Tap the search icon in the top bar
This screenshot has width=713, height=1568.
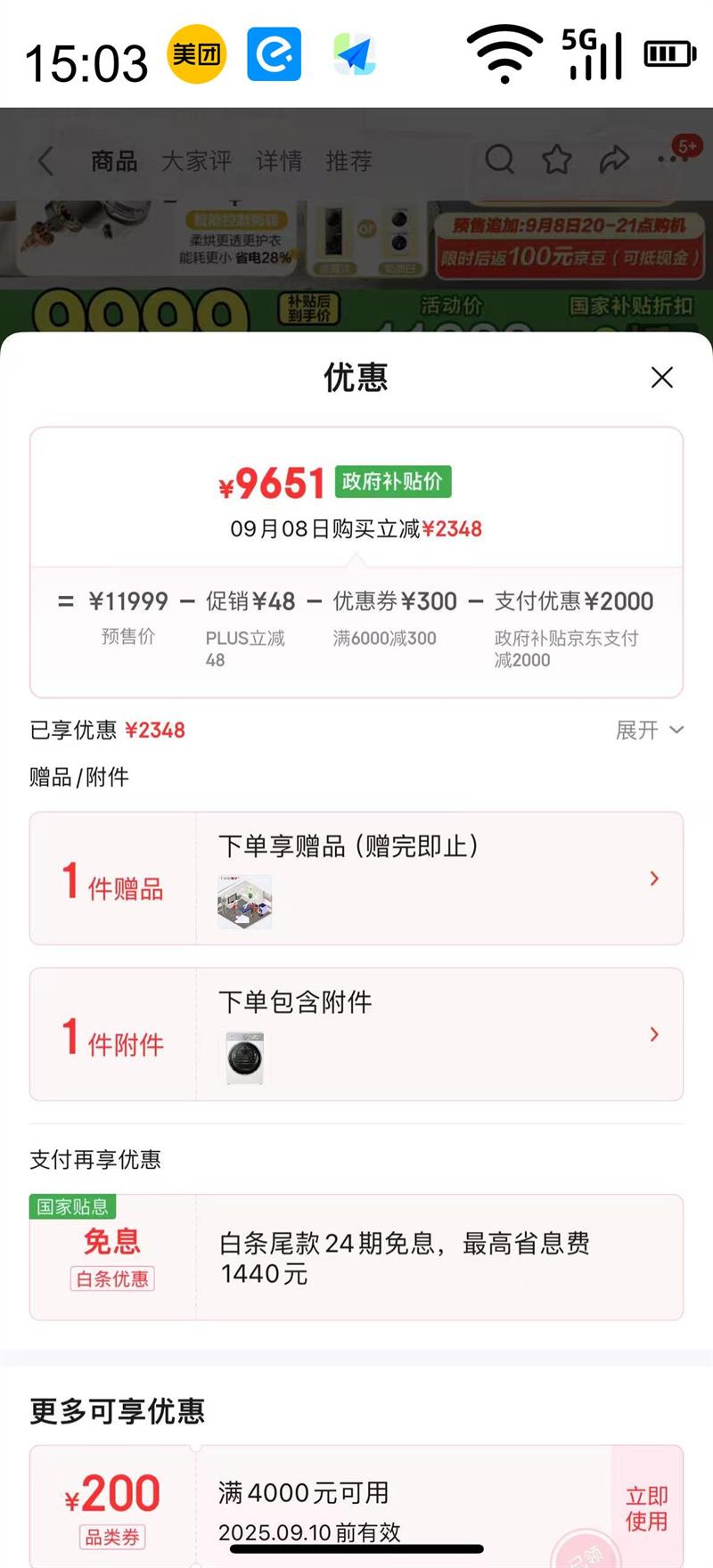coord(500,159)
